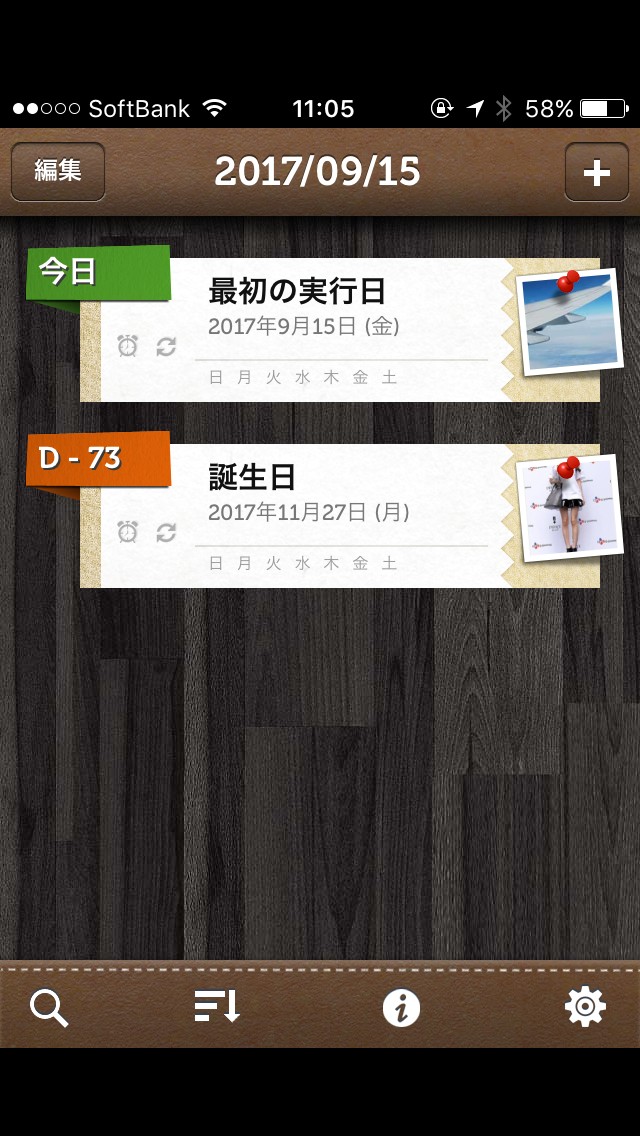This screenshot has height=1136, width=640.
Task: Tap the 編集 edit button
Action: 58,172
